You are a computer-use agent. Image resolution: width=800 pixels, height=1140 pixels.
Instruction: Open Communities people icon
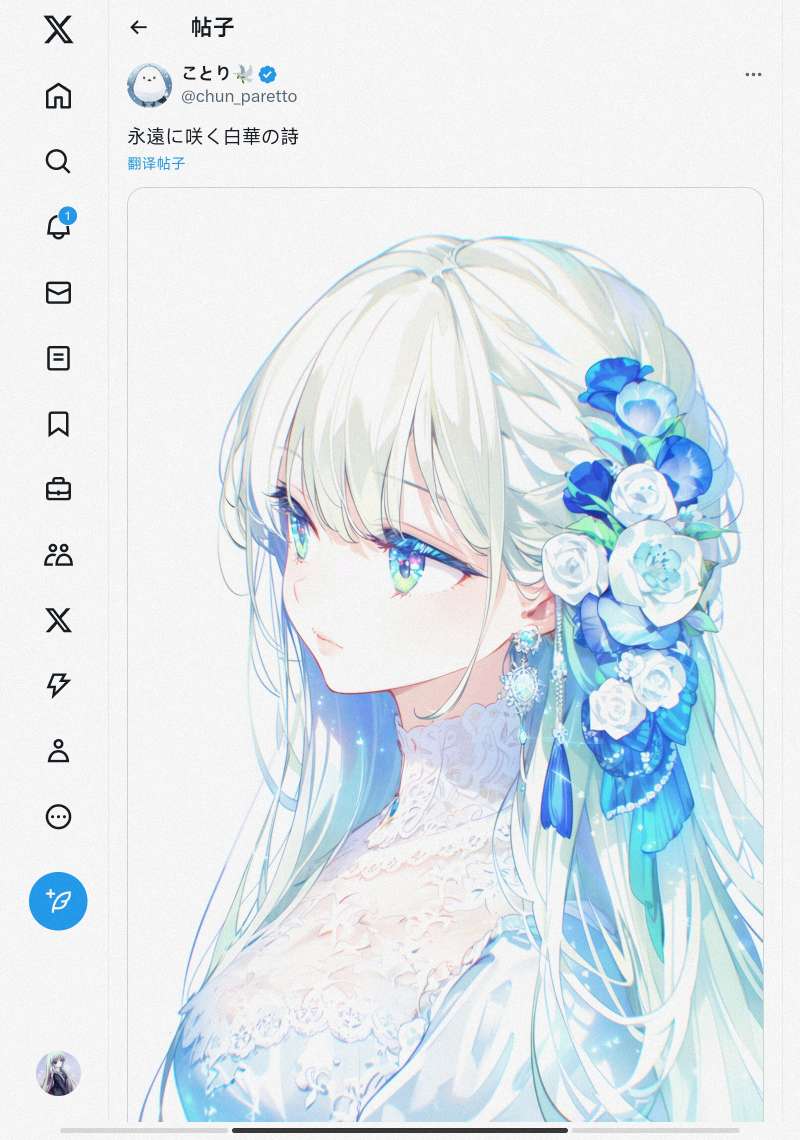click(58, 555)
